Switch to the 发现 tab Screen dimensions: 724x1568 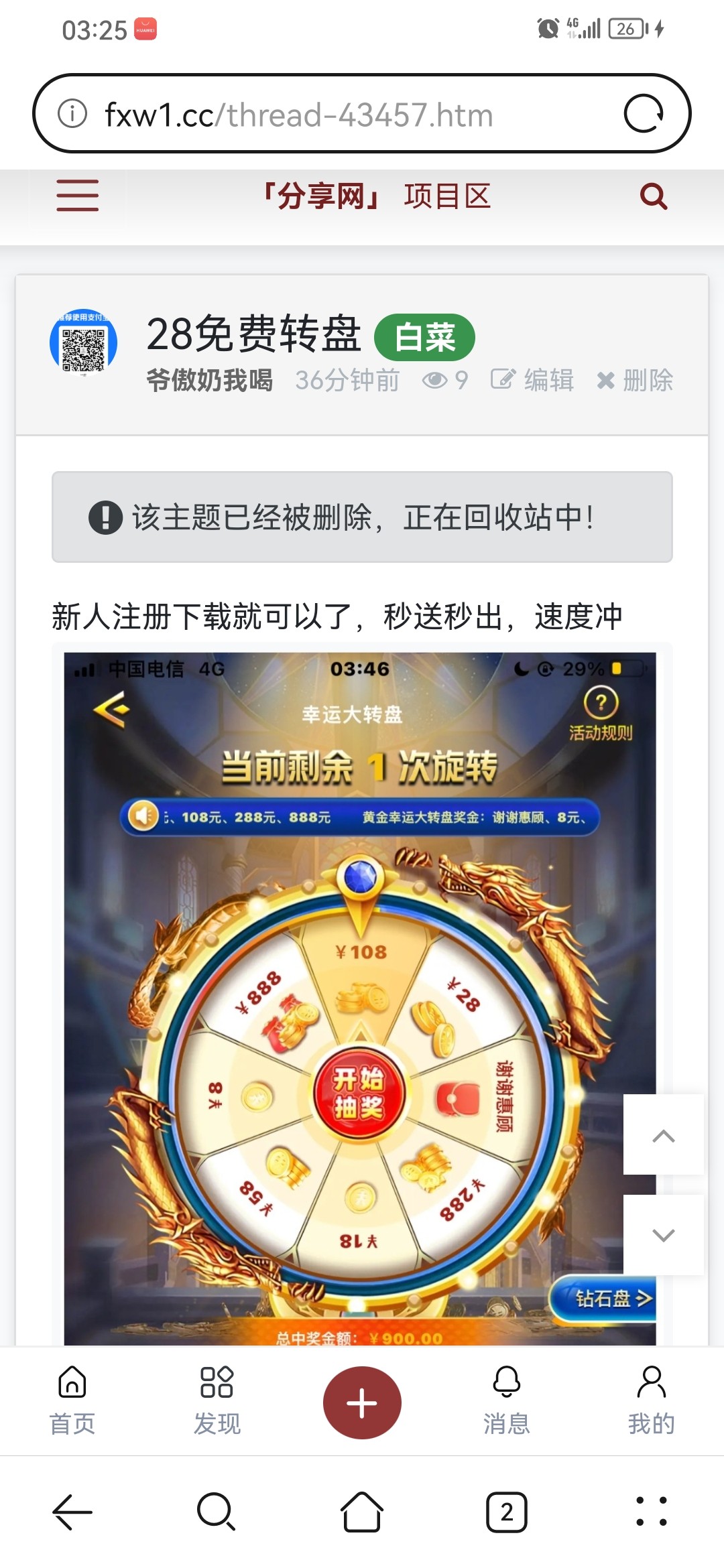tap(217, 1400)
